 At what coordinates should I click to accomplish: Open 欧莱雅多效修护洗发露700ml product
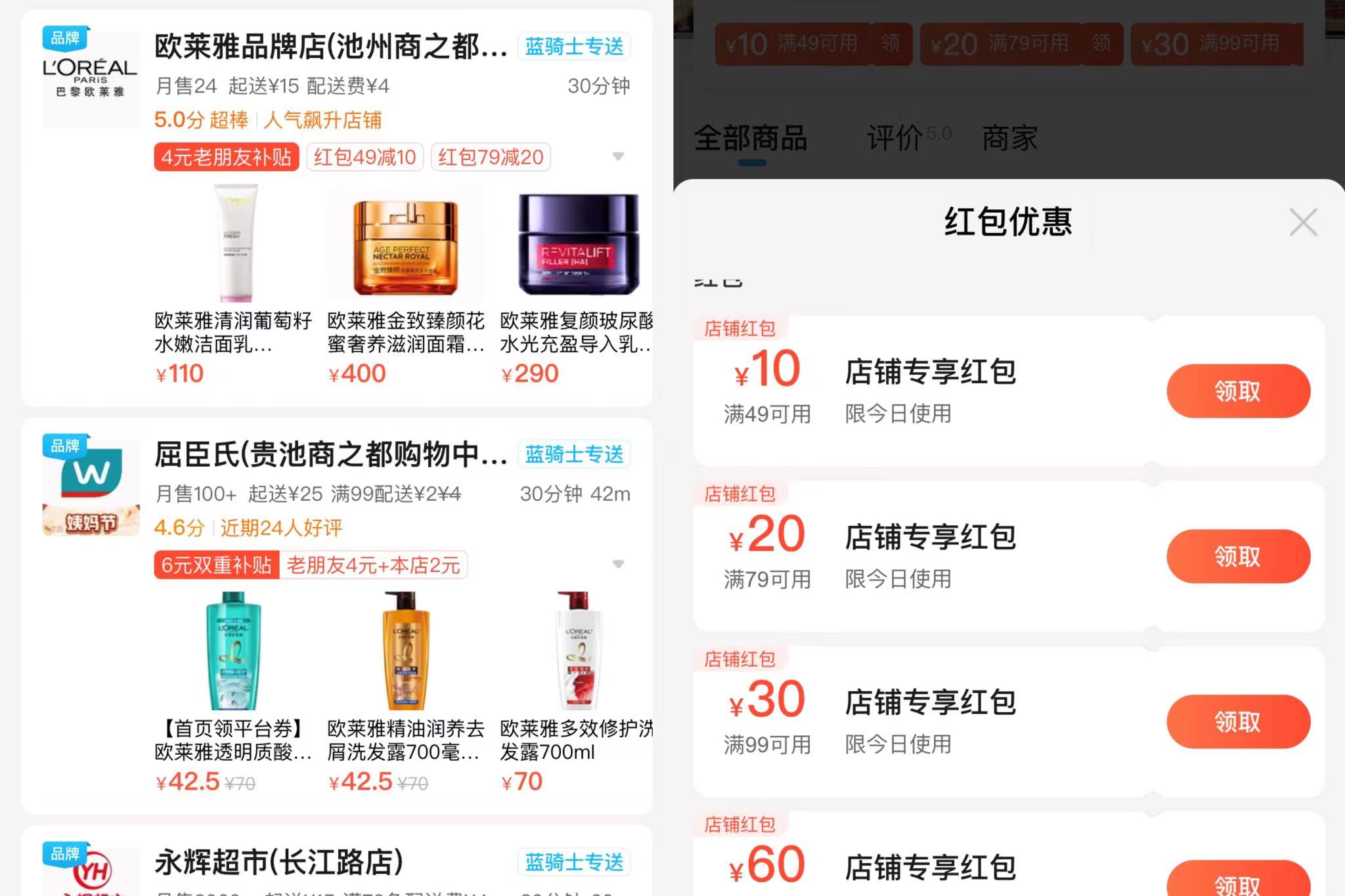coord(577,651)
